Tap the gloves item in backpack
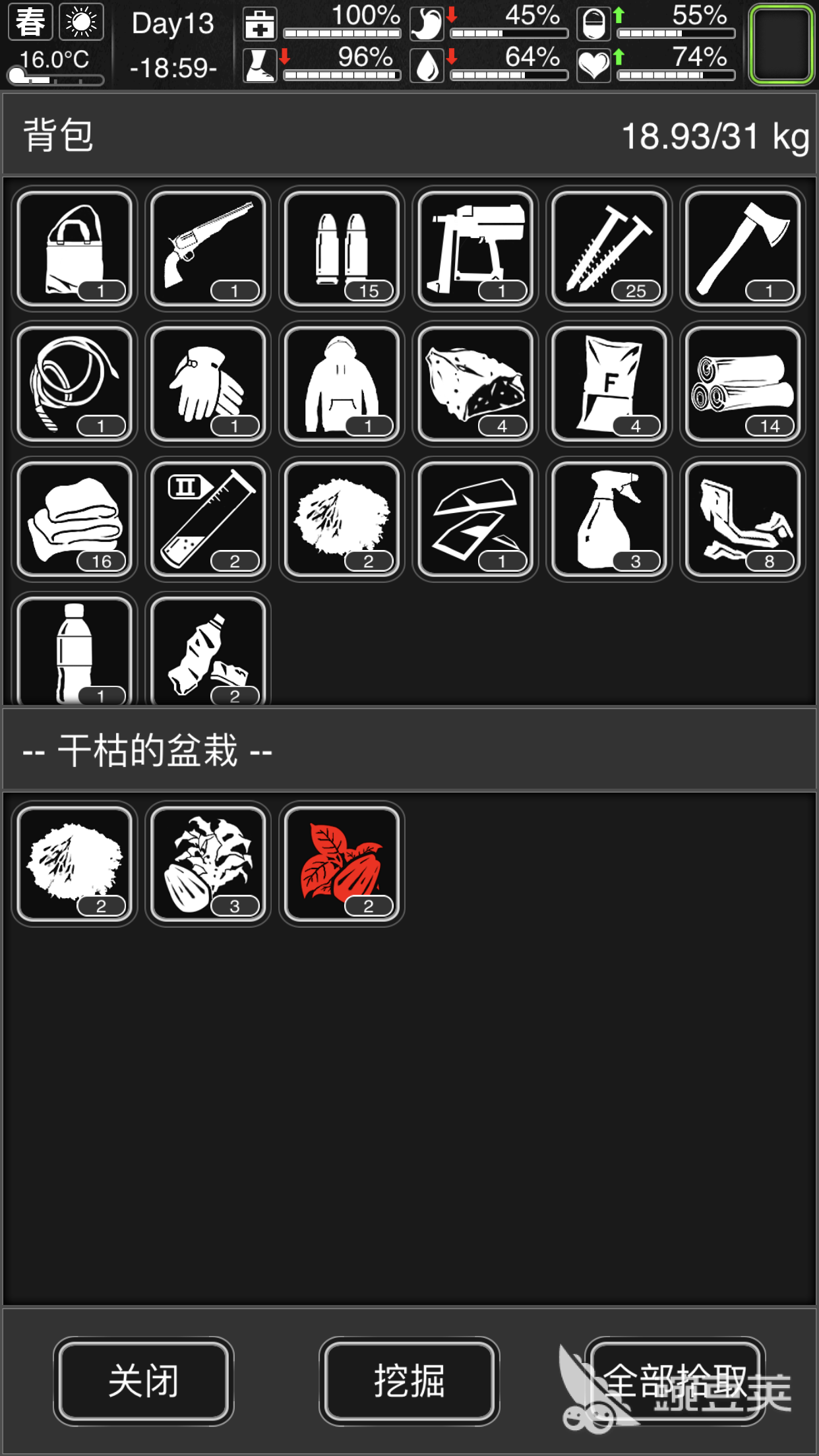The width and height of the screenshot is (819, 1456). [208, 384]
